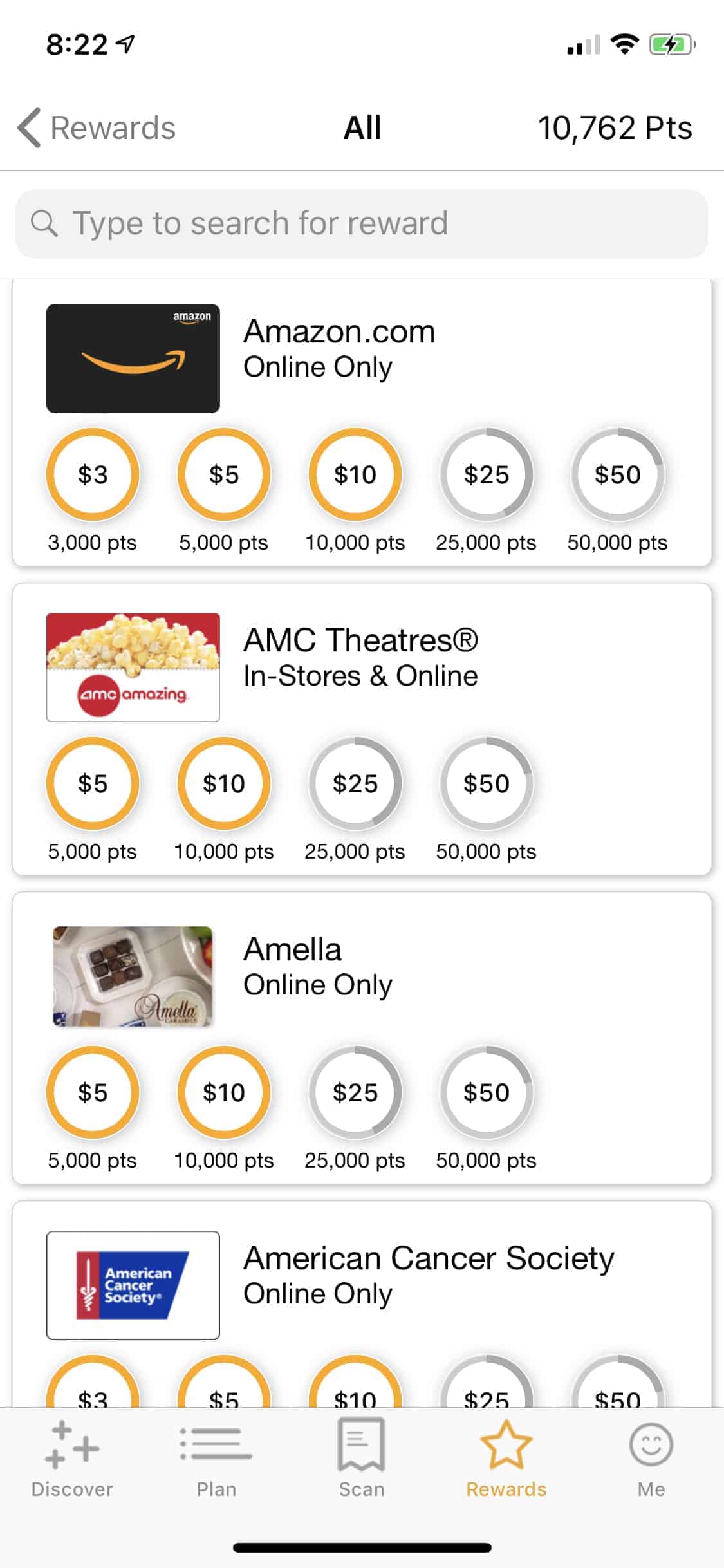Click the Amella $25 progress ring
Screen dimensions: 724x1568
pos(356,1092)
